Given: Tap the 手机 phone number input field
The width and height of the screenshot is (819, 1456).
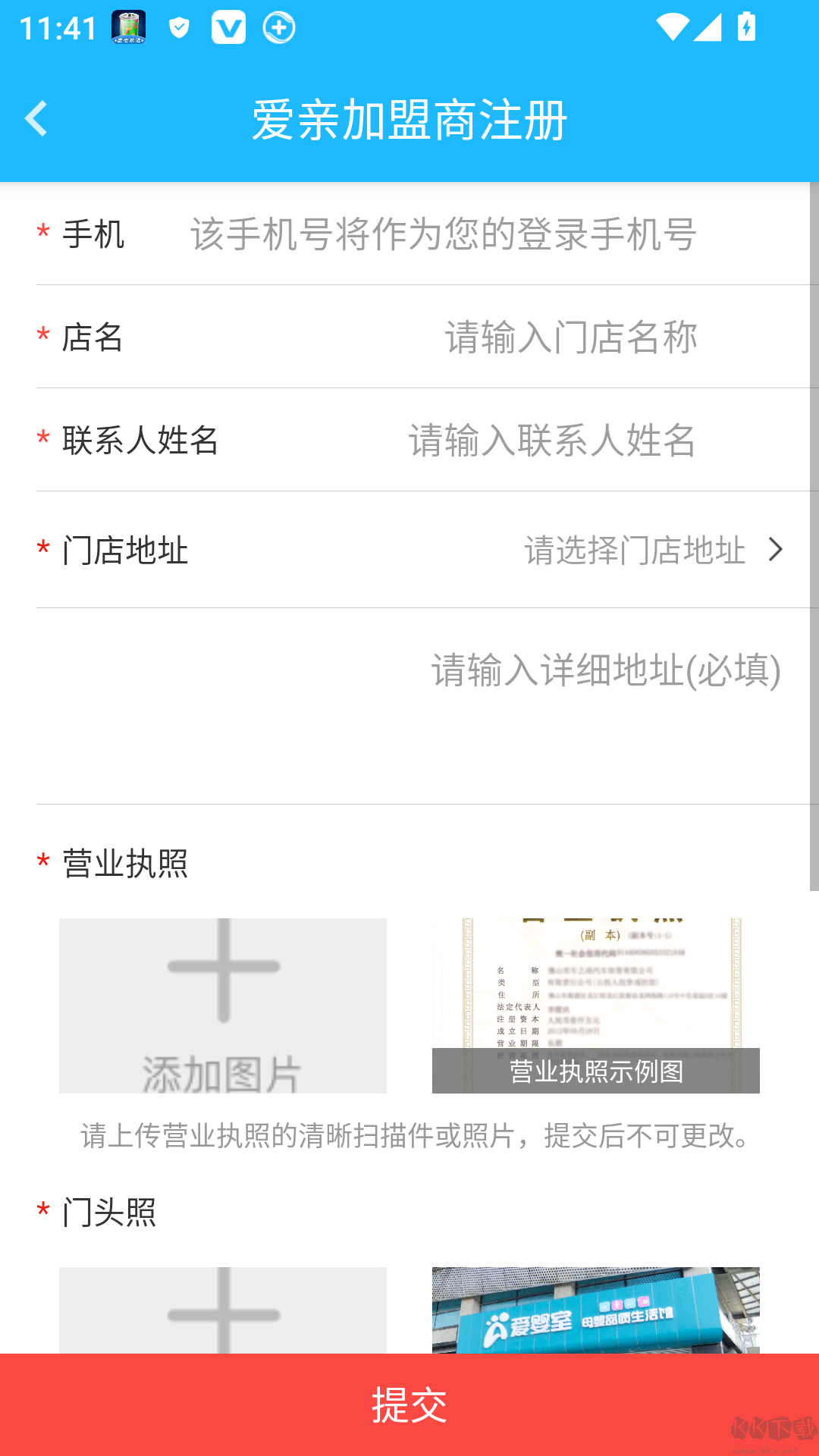Looking at the screenshot, I should point(444,235).
